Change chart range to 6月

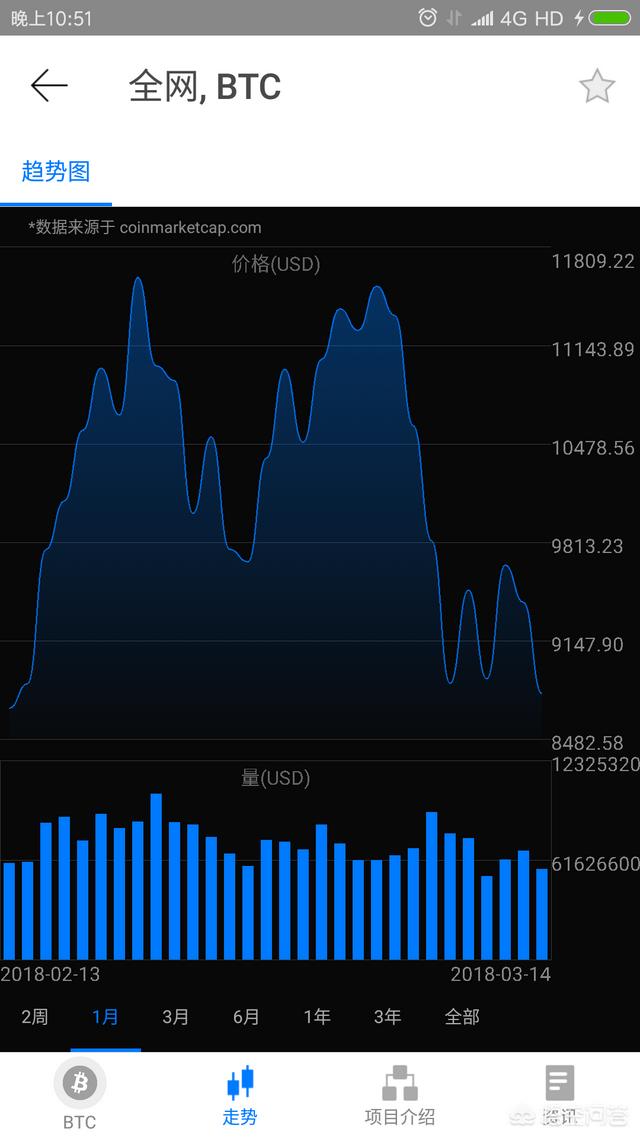pos(246,1017)
